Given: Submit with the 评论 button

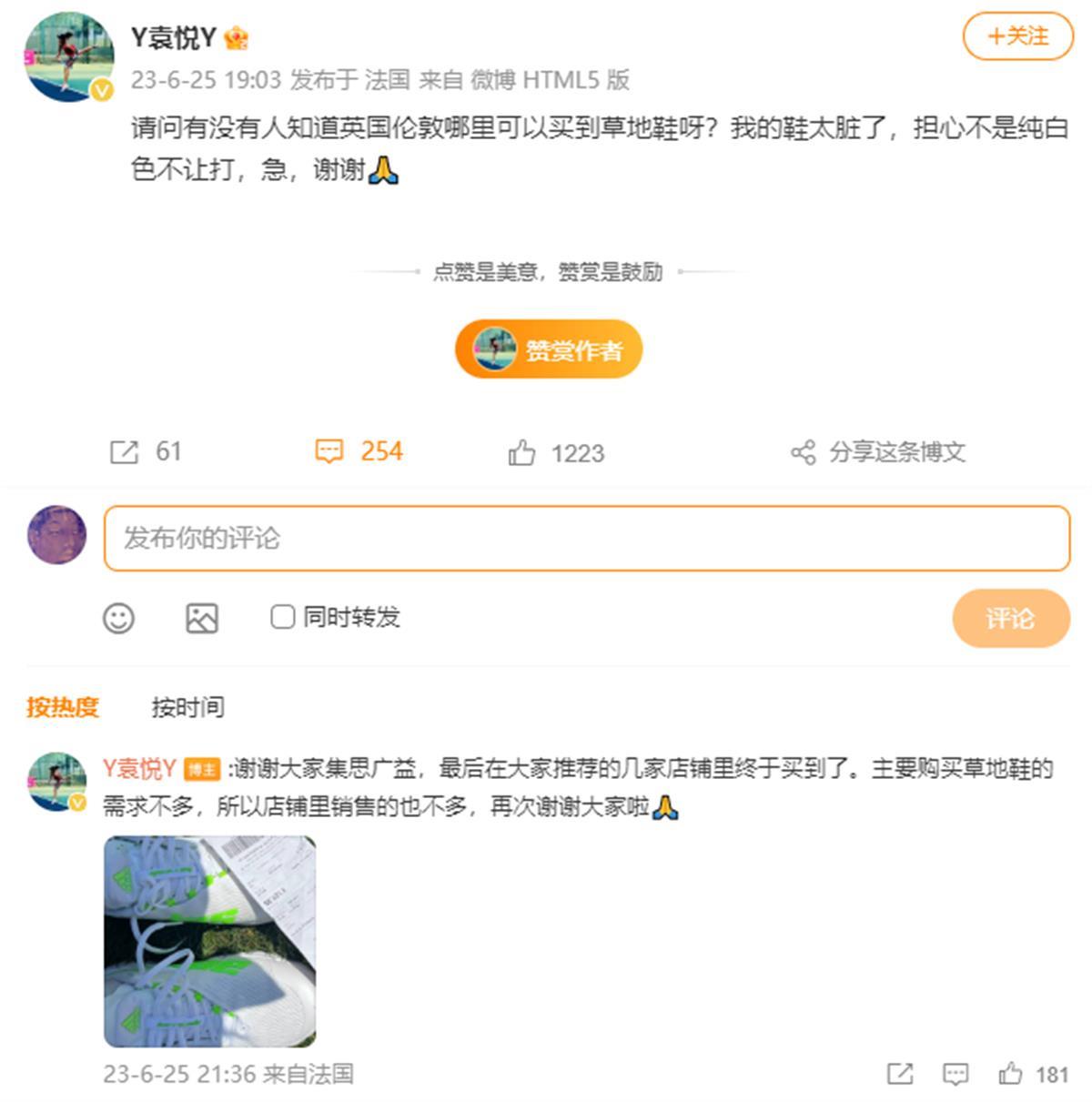Looking at the screenshot, I should click(1010, 618).
